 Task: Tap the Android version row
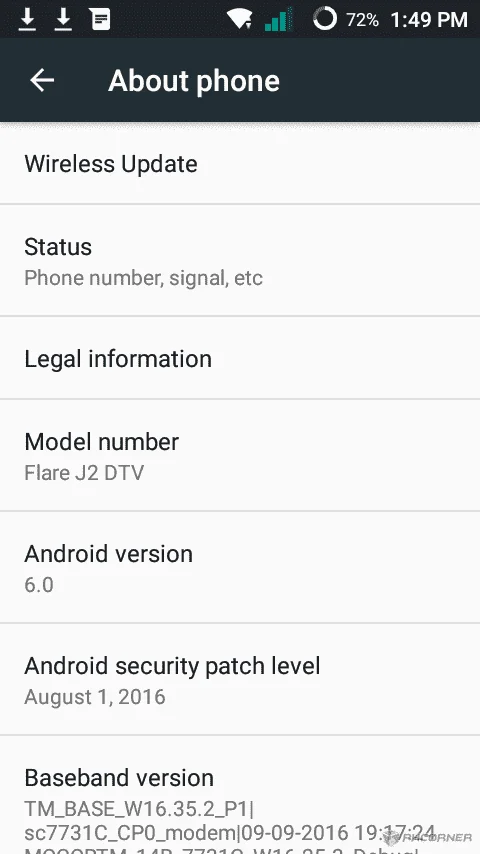[240, 568]
